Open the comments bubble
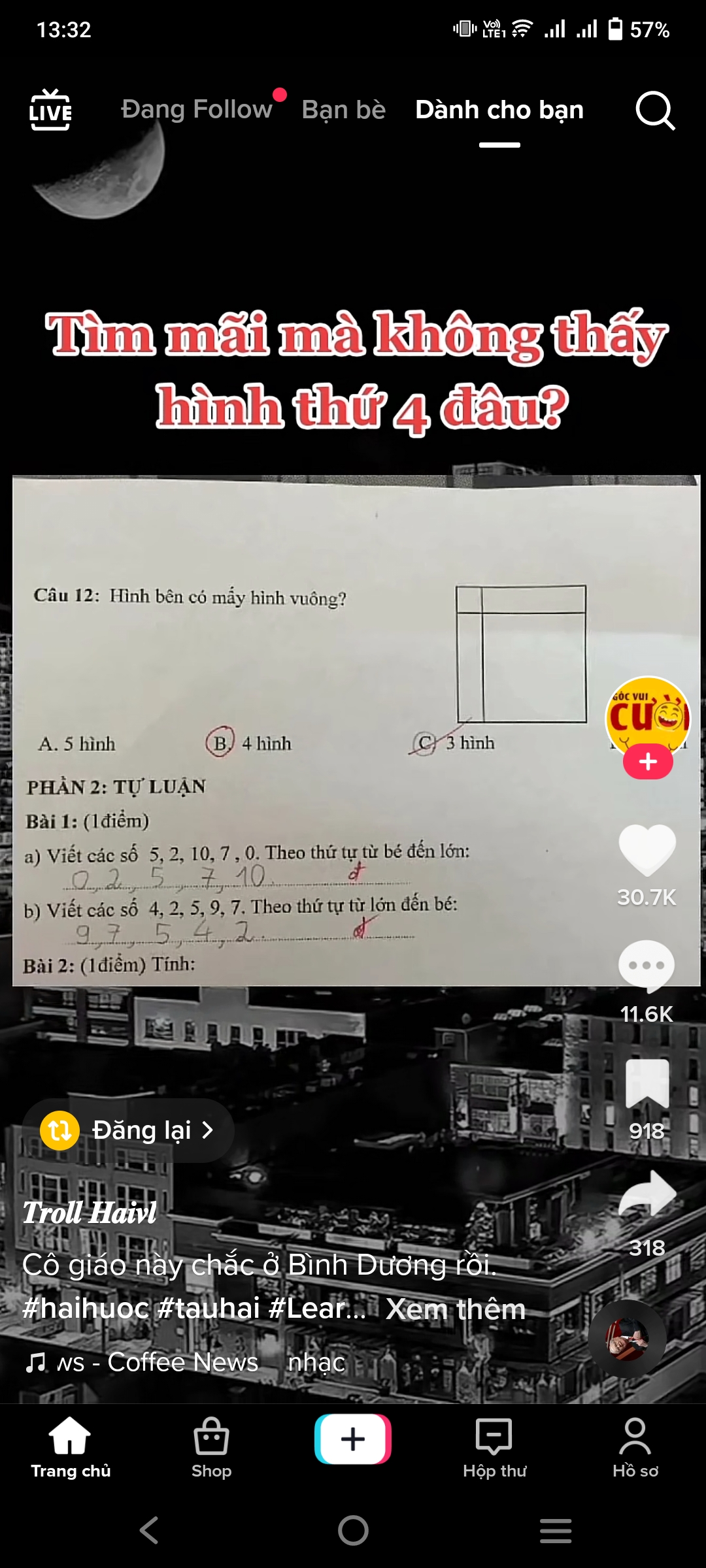This screenshot has height=1568, width=706. point(647,966)
